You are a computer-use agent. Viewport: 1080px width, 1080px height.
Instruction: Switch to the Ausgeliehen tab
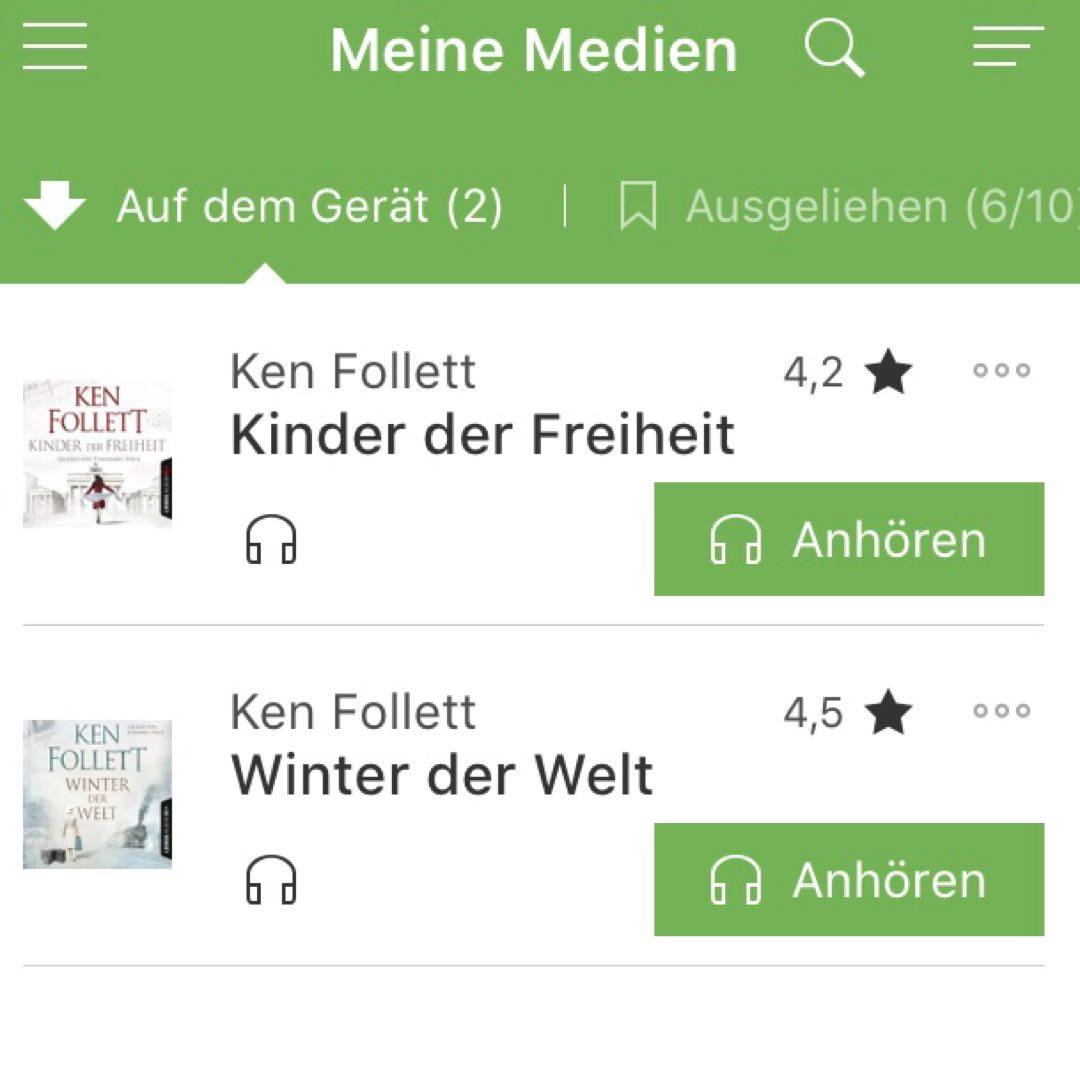tap(850, 207)
